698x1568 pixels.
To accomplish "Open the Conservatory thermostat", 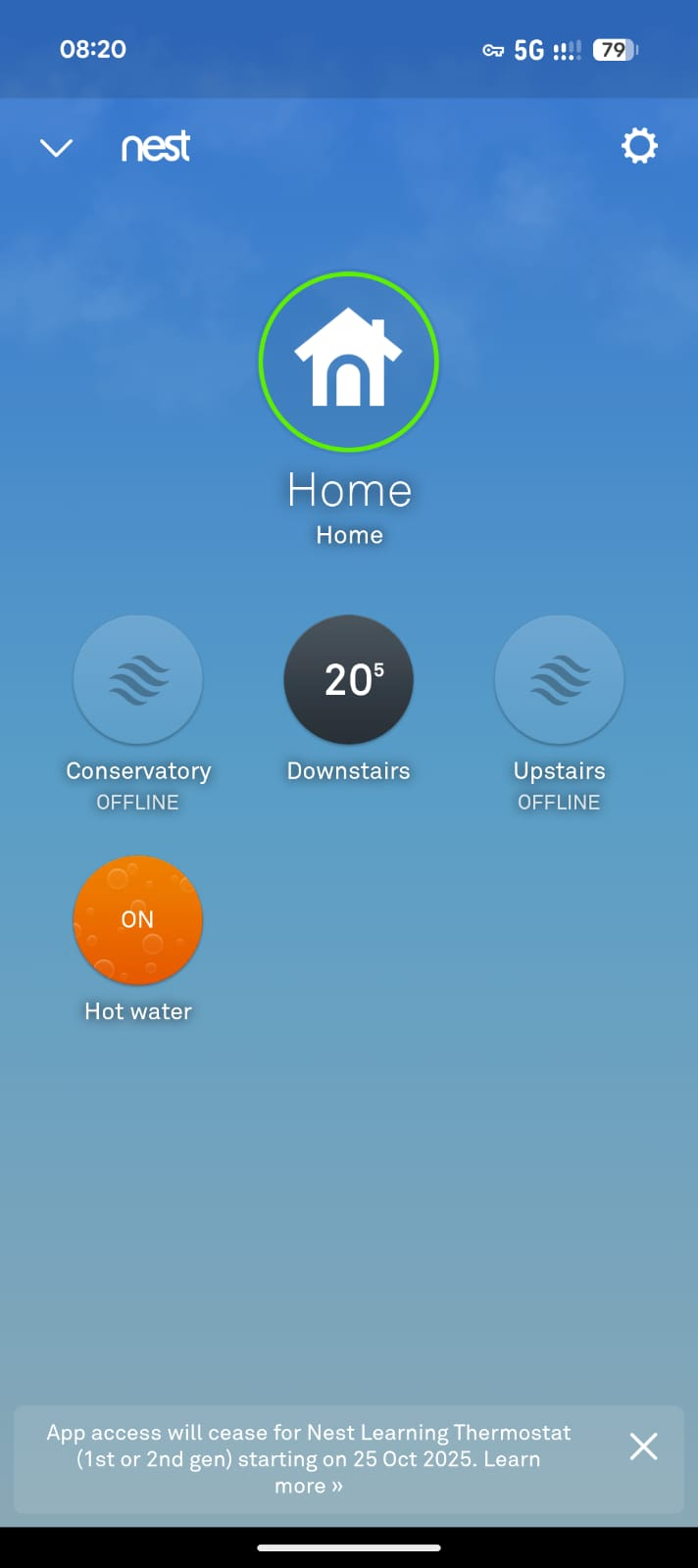I will point(138,679).
